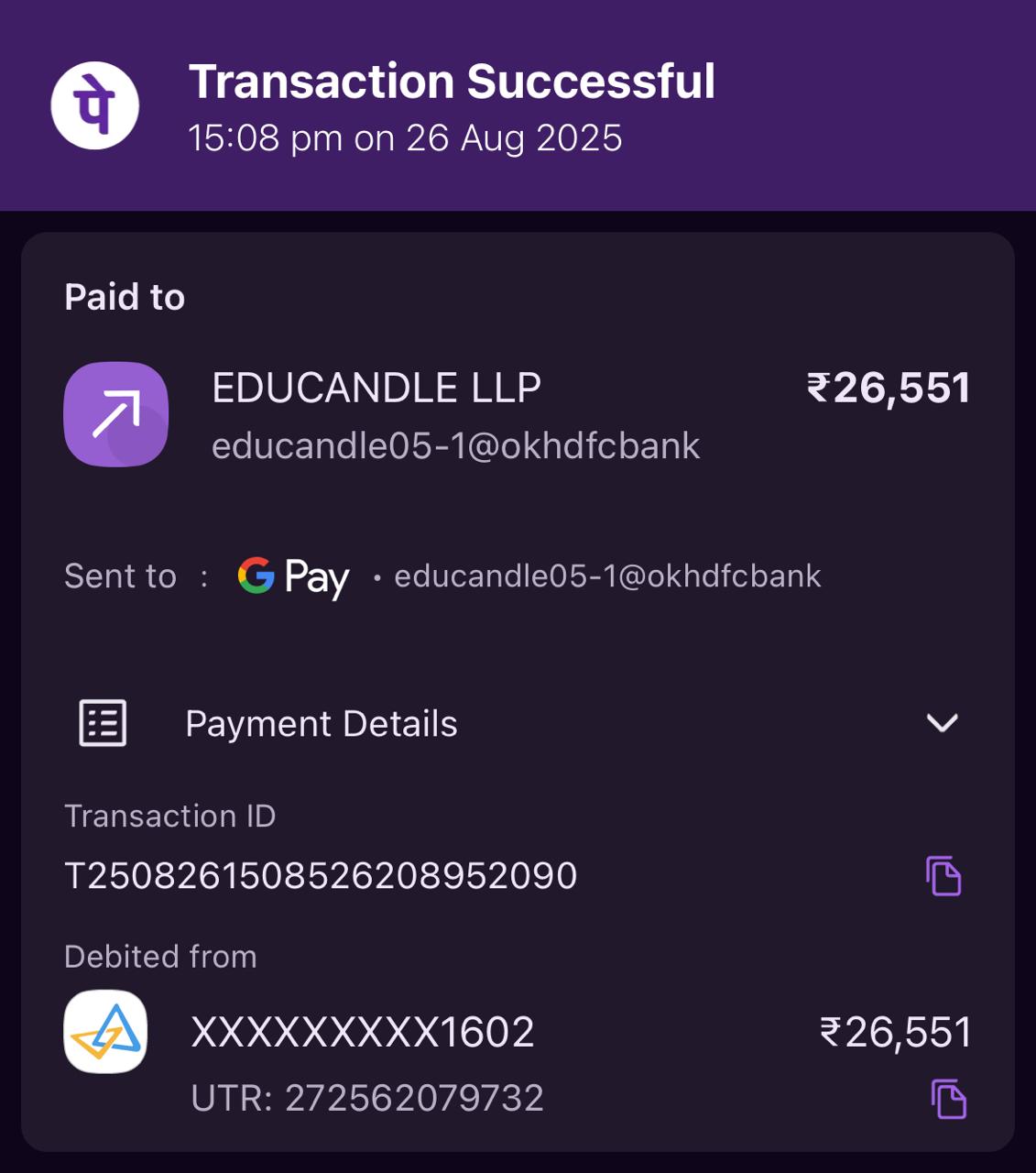Image resolution: width=1036 pixels, height=1173 pixels.
Task: Copy the UTR number
Action: 948,1099
